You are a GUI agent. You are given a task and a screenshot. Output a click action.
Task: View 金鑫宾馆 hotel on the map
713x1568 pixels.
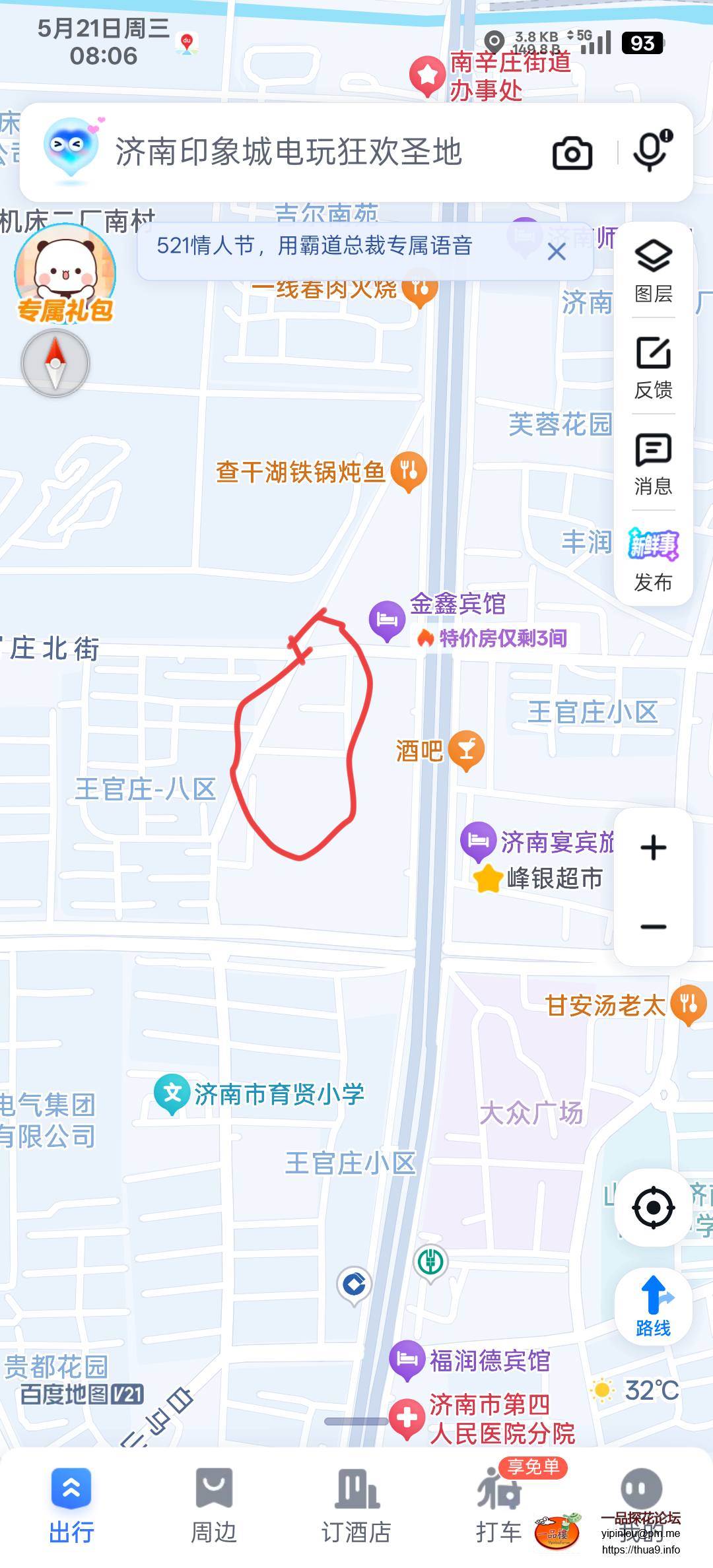point(387,620)
